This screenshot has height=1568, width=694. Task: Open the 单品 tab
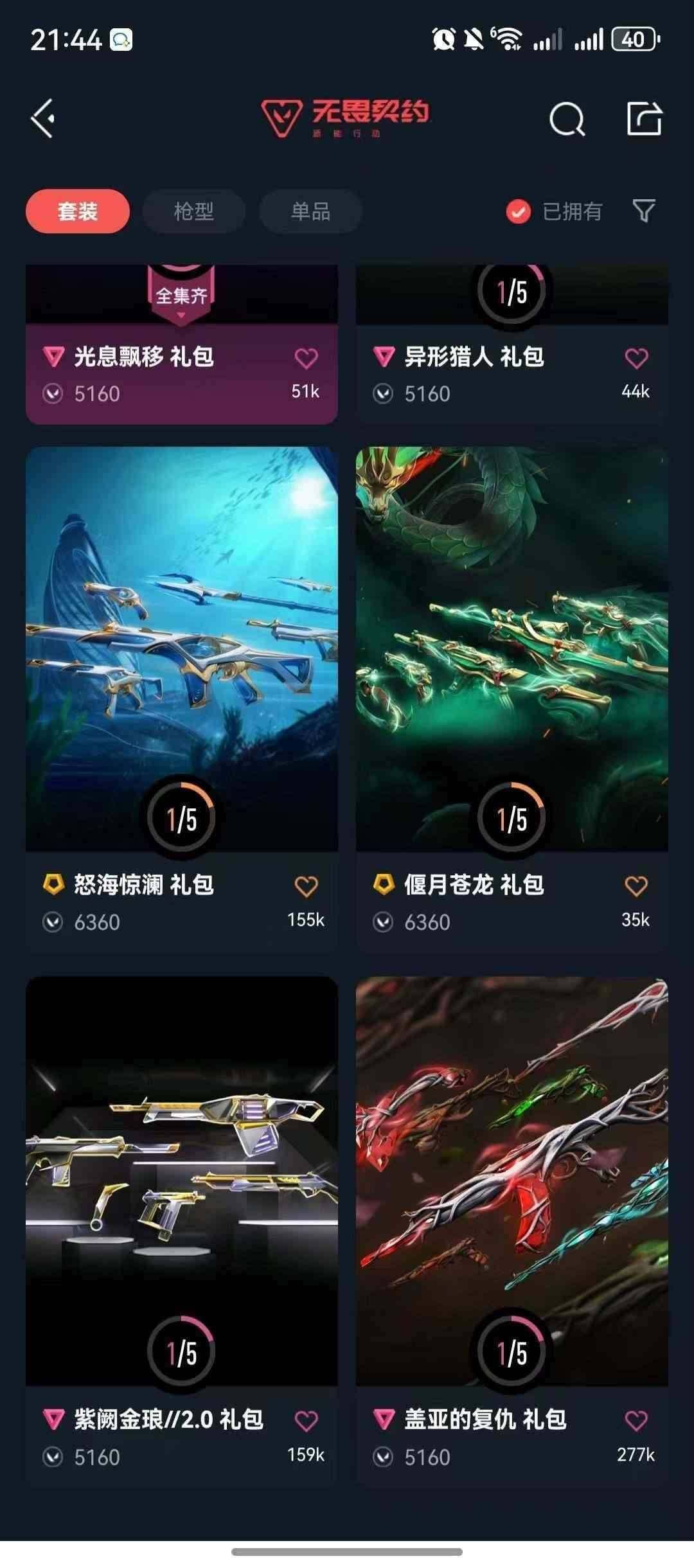click(x=309, y=210)
